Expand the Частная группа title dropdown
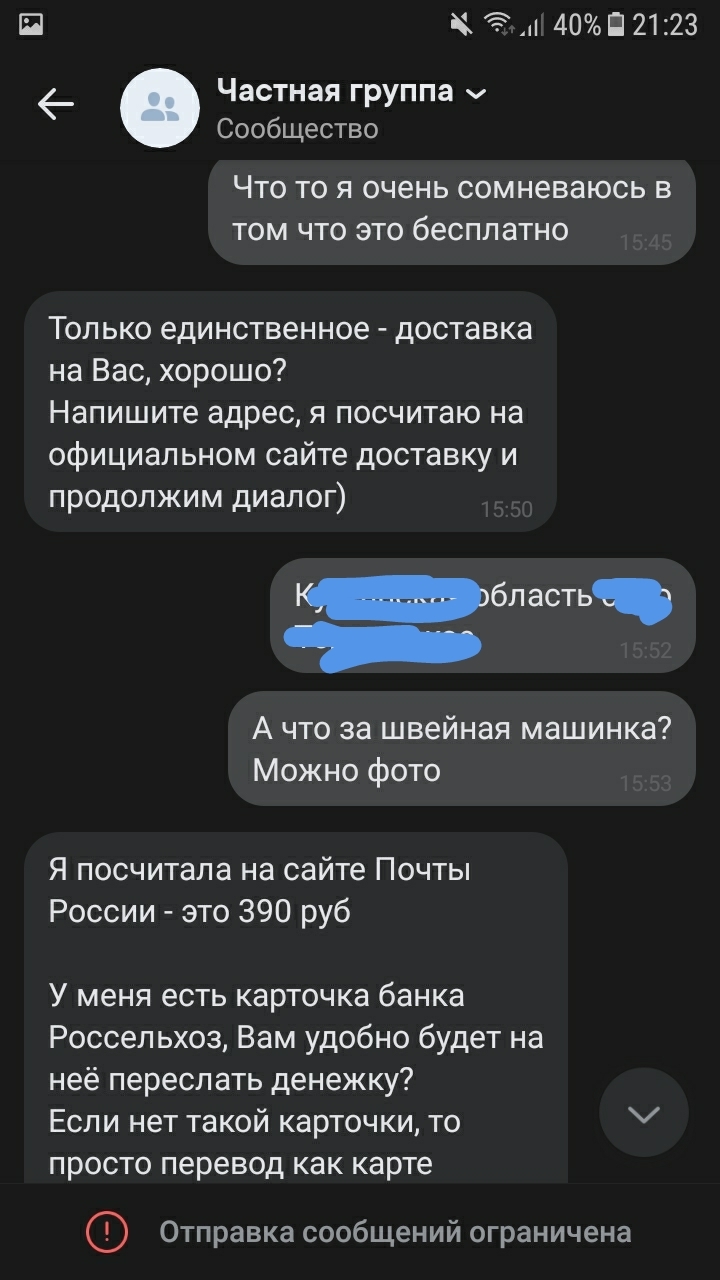This screenshot has width=720, height=1280. click(476, 94)
